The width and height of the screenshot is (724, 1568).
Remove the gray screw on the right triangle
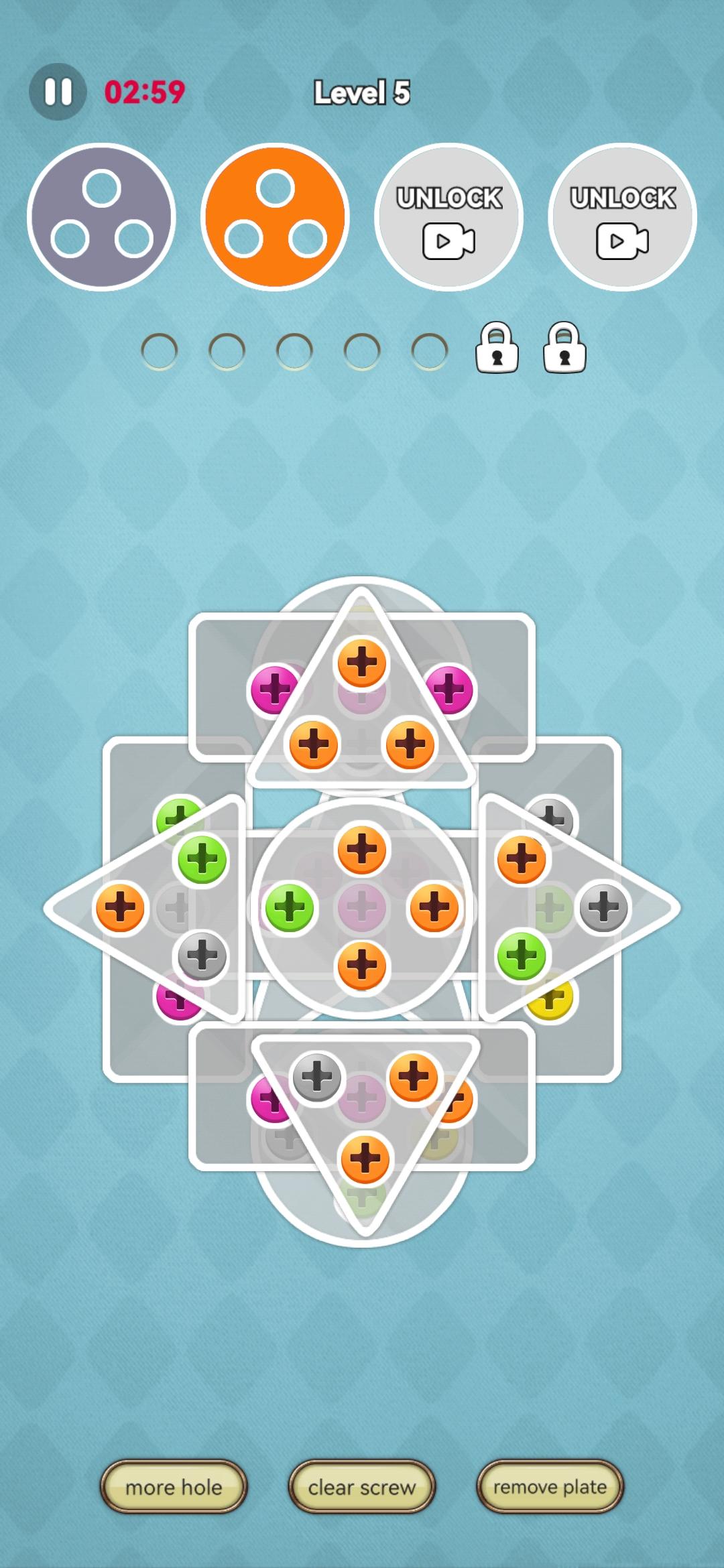click(603, 908)
